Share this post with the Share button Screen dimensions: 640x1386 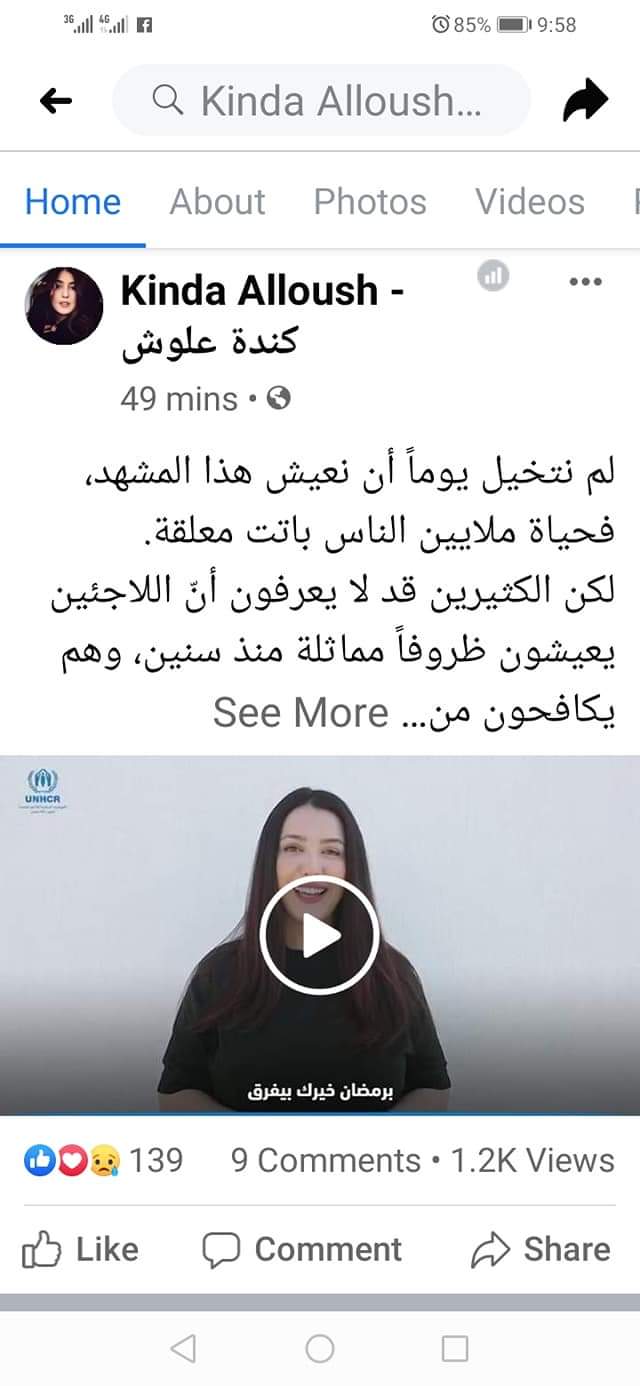pyautogui.click(x=540, y=1249)
